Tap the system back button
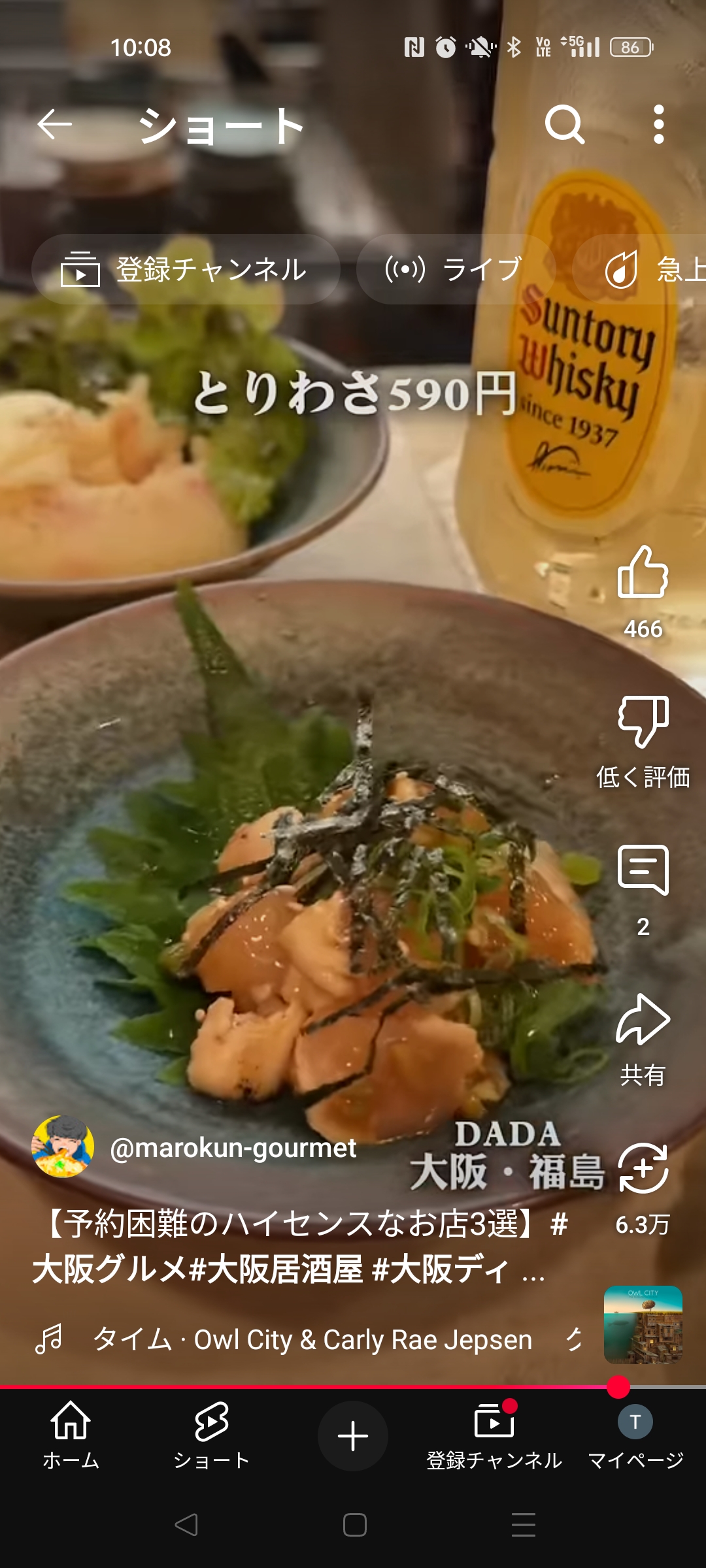The image size is (706, 1568). click(186, 1525)
